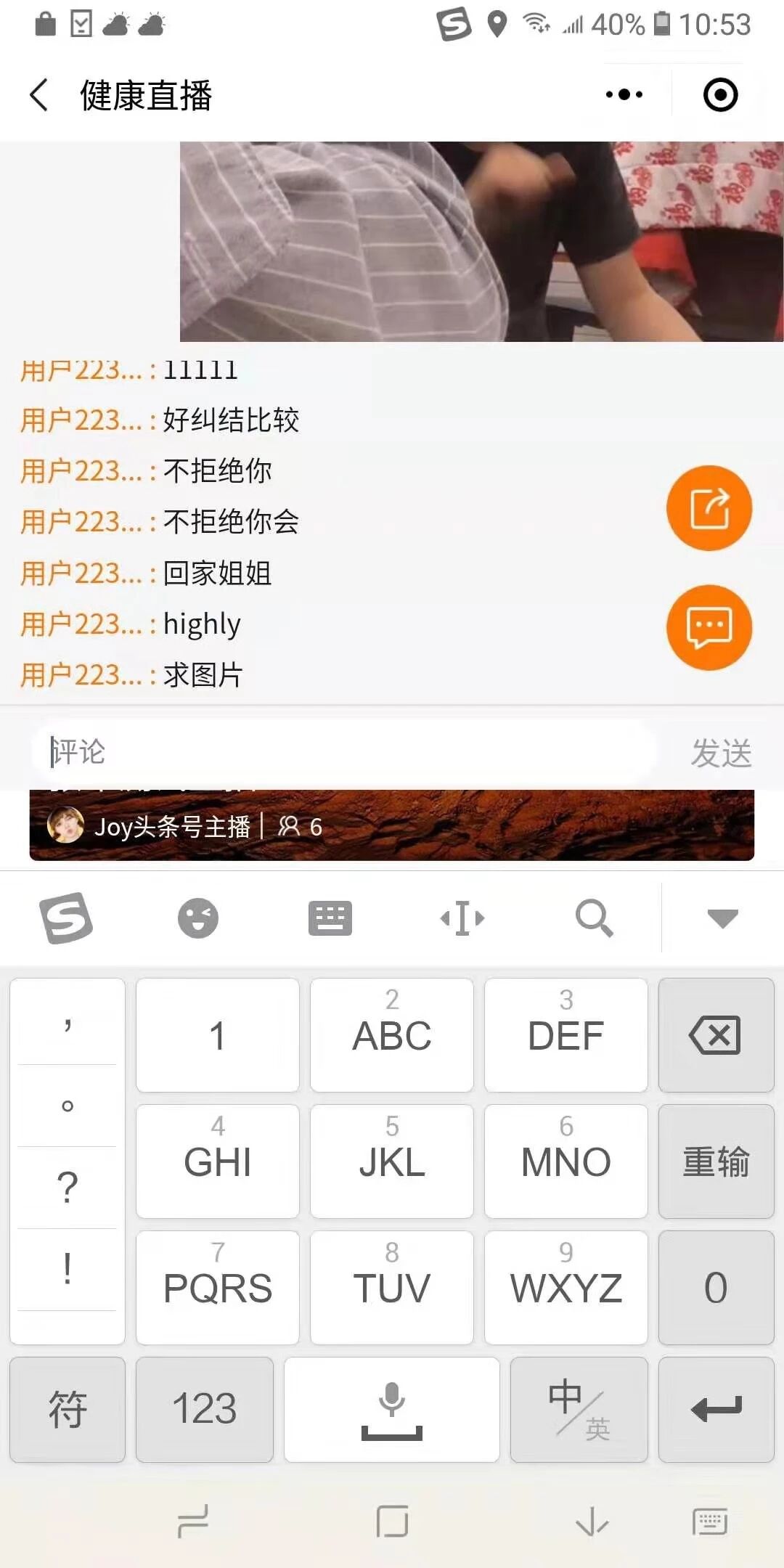
Task: Tap the 重输 re-enter key
Action: click(716, 1161)
